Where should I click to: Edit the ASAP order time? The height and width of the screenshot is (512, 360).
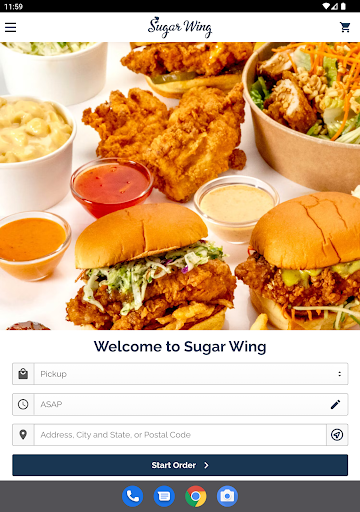point(335,404)
